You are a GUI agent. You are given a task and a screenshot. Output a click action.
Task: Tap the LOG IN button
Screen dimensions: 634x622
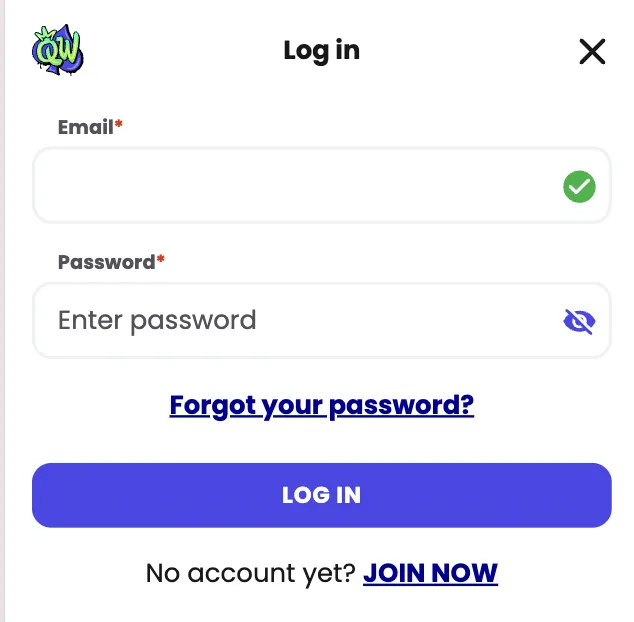click(321, 495)
